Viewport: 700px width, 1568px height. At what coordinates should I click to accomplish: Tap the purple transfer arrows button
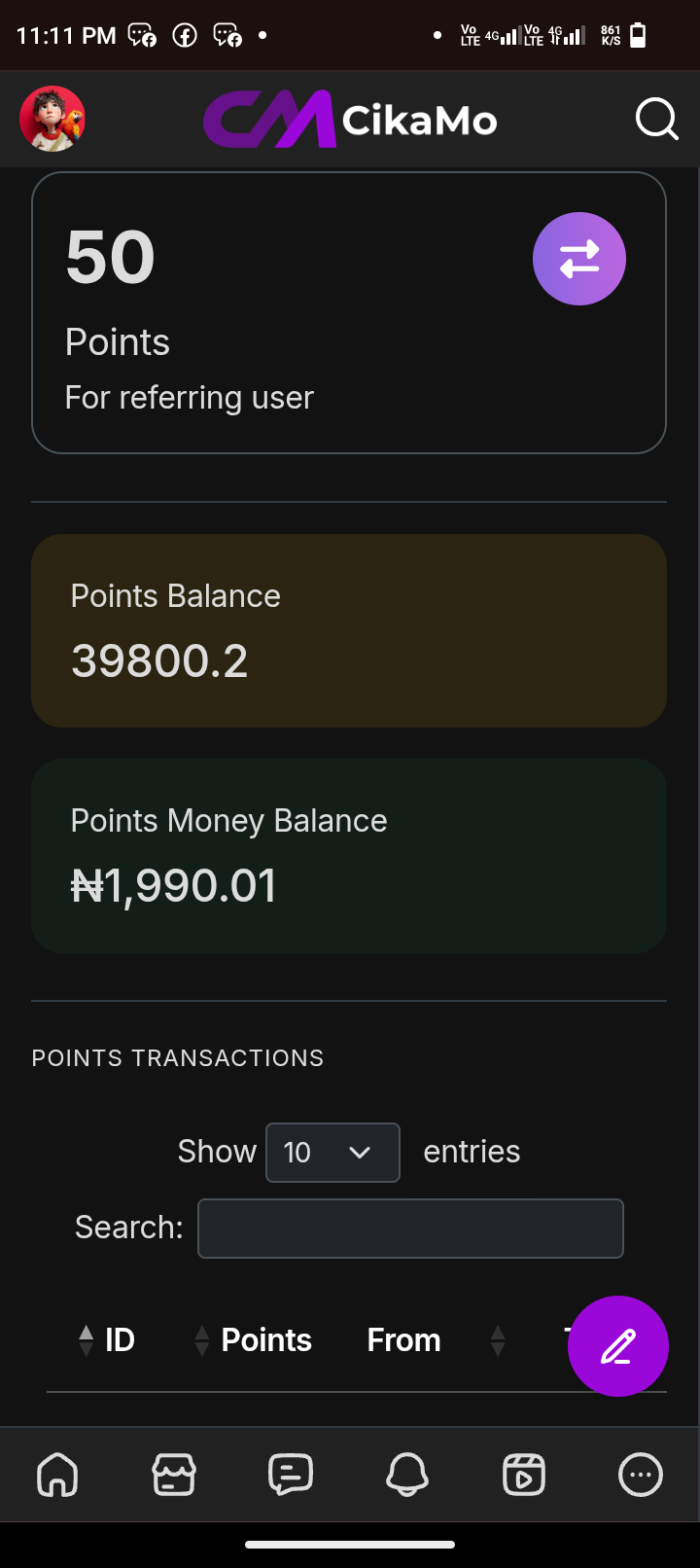pyautogui.click(x=578, y=259)
